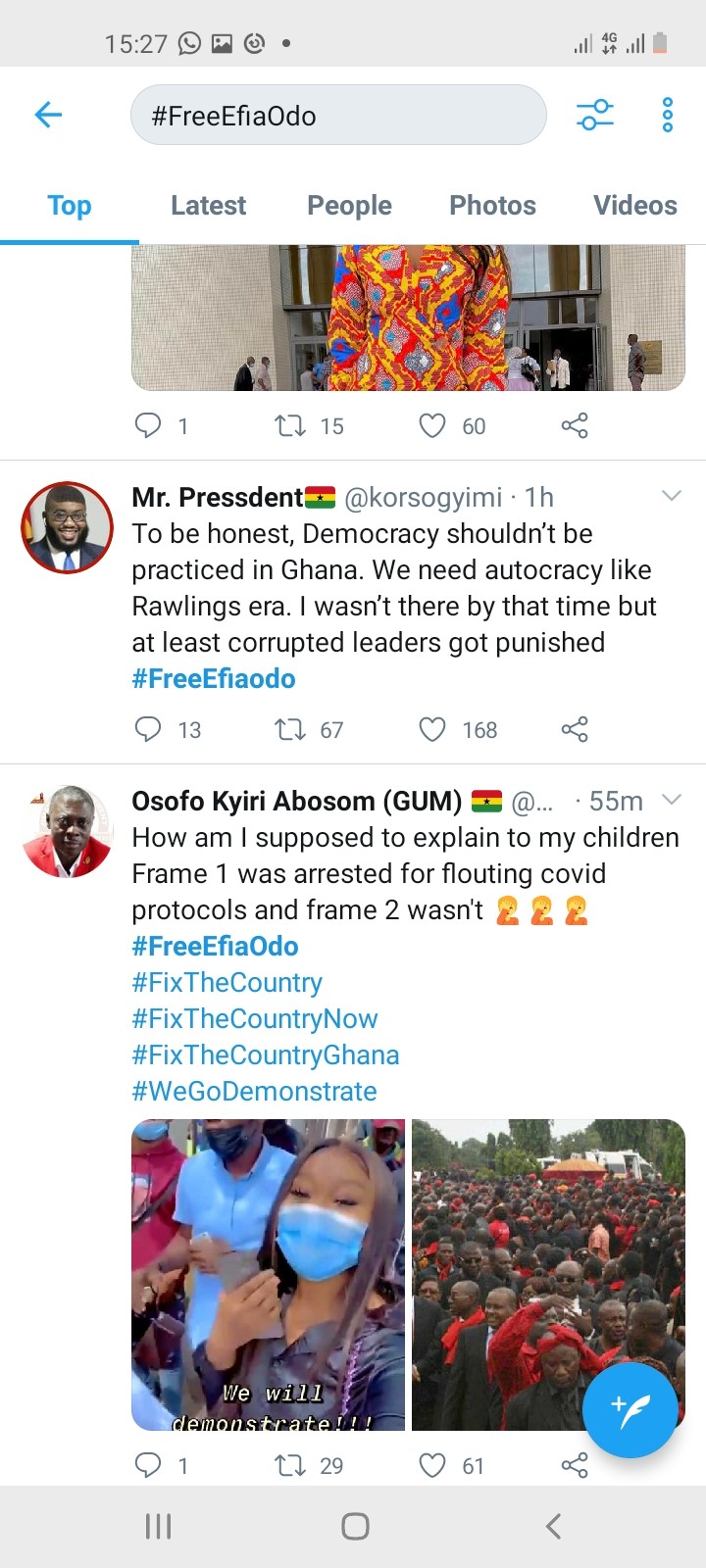Like Osofo Kyiri Abosom's tweet
The image size is (706, 1568).
tap(432, 1465)
